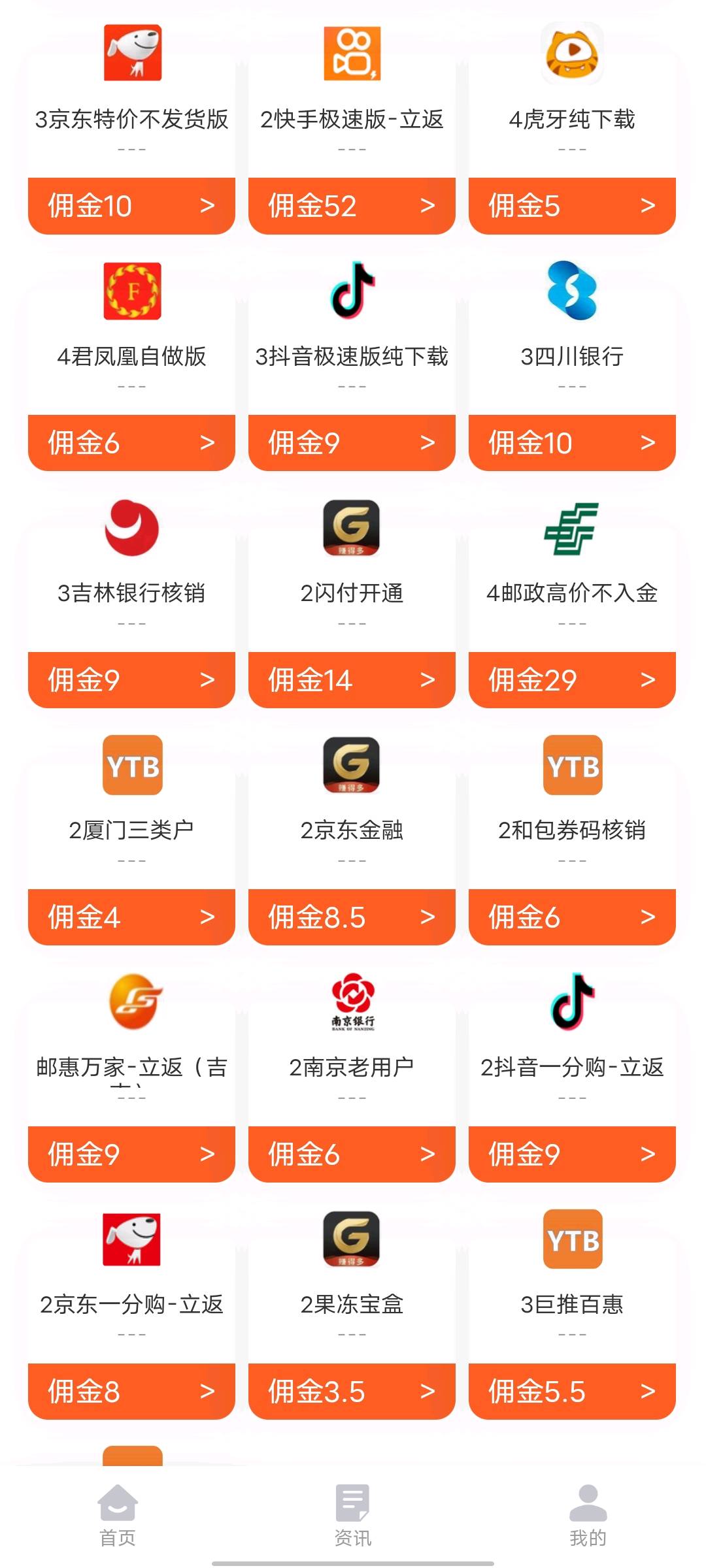Open the 4邮政高价不入金 task card
The image size is (706, 1568).
(x=572, y=602)
